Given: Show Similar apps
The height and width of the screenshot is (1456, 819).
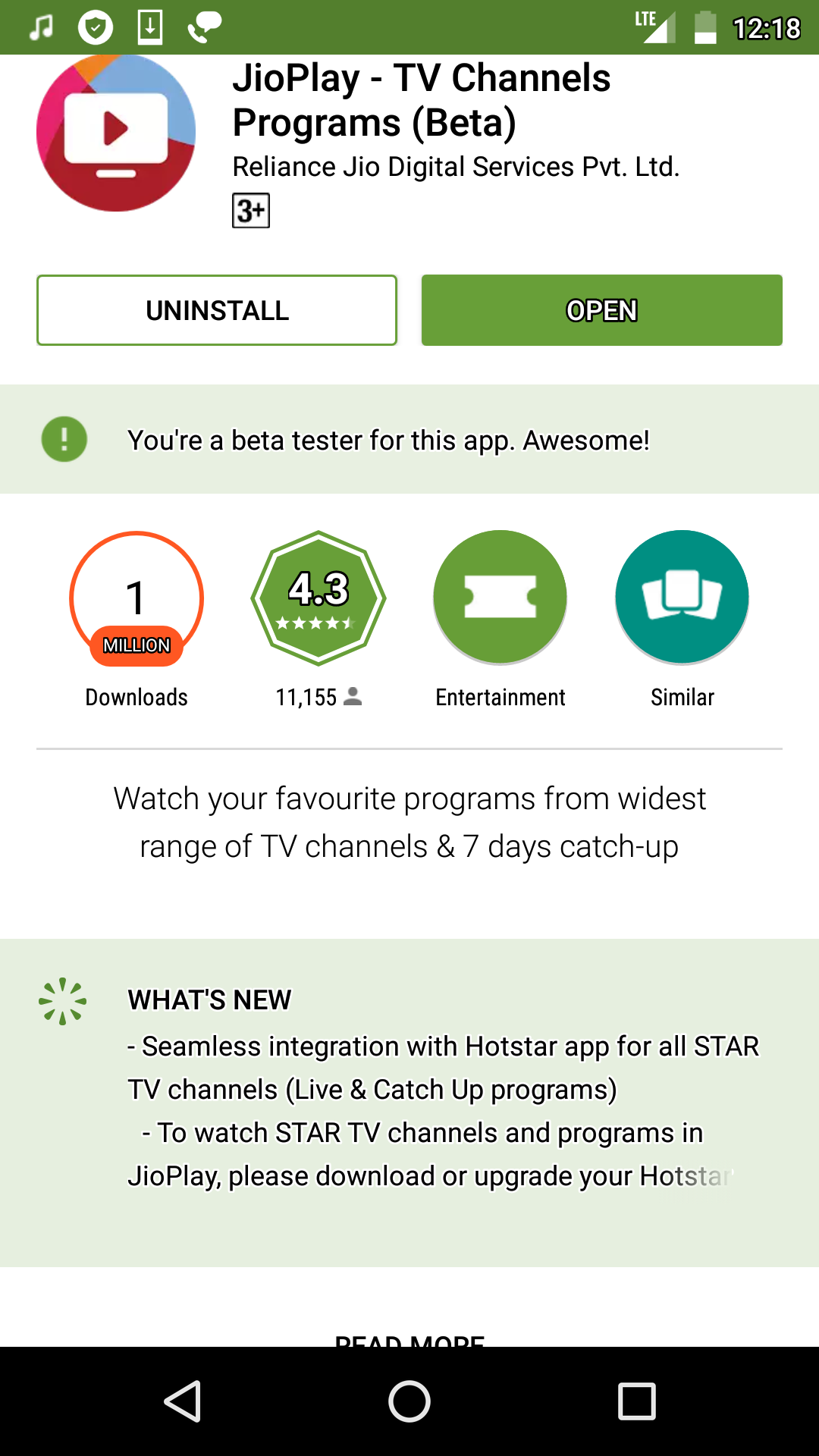Looking at the screenshot, I should (682, 598).
